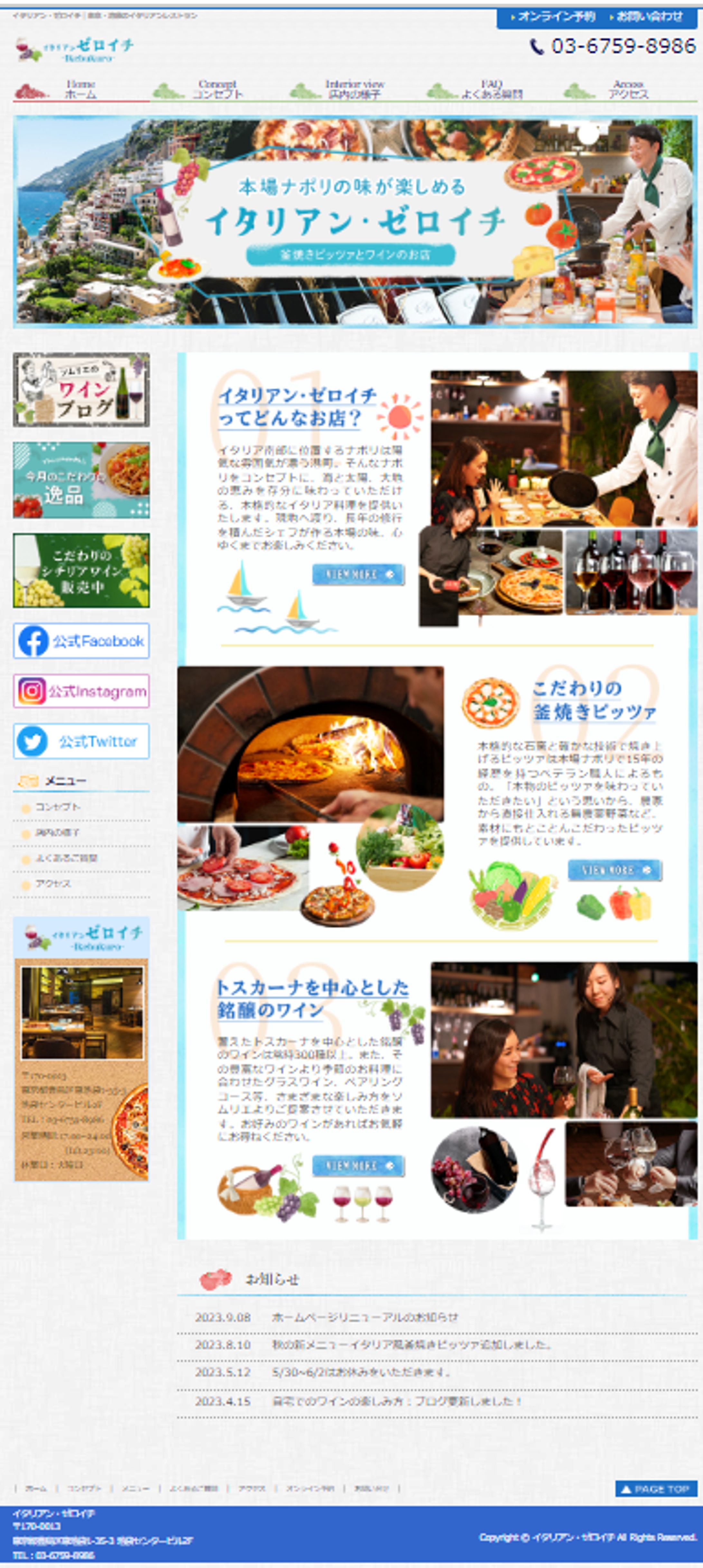Viewport: 703px width, 1568px height.
Task: Switch to the コンセプト nav tab
Action: click(217, 90)
